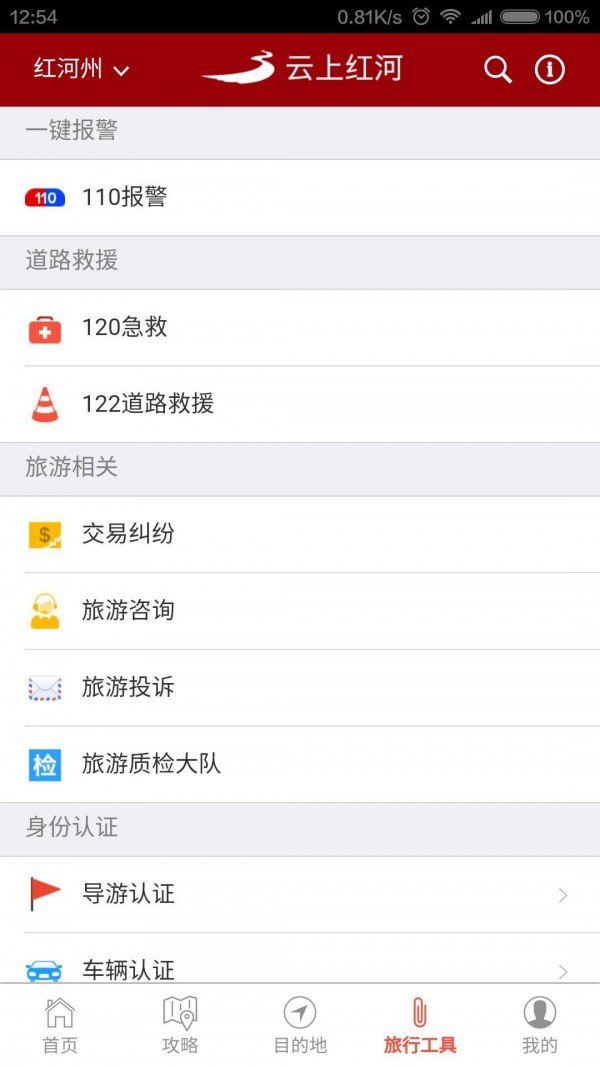The width and height of the screenshot is (600, 1067).
Task: Open 车辆认证
Action: click(x=300, y=958)
